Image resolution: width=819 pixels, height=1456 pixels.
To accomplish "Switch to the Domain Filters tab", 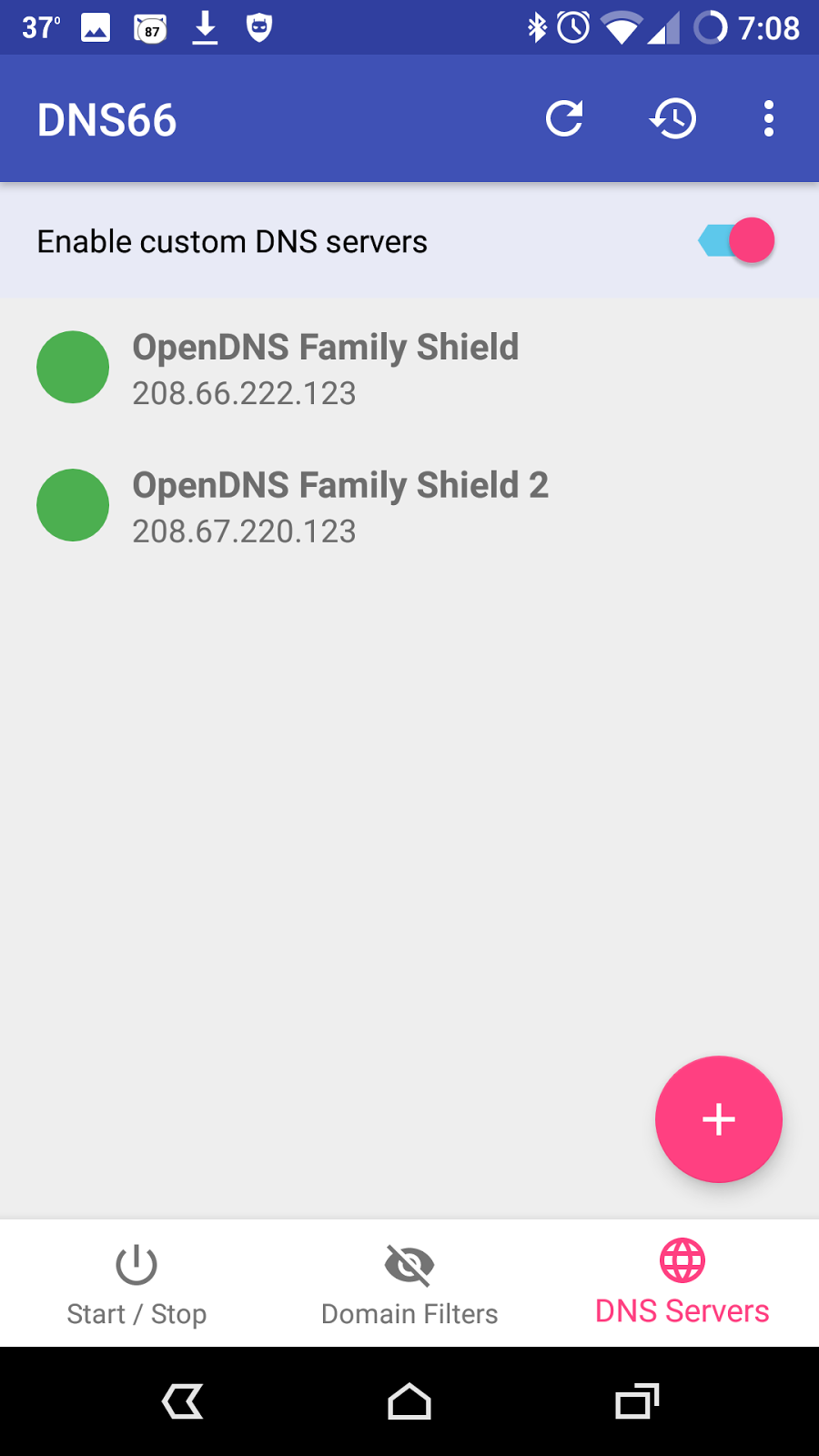I will pyautogui.click(x=409, y=1284).
